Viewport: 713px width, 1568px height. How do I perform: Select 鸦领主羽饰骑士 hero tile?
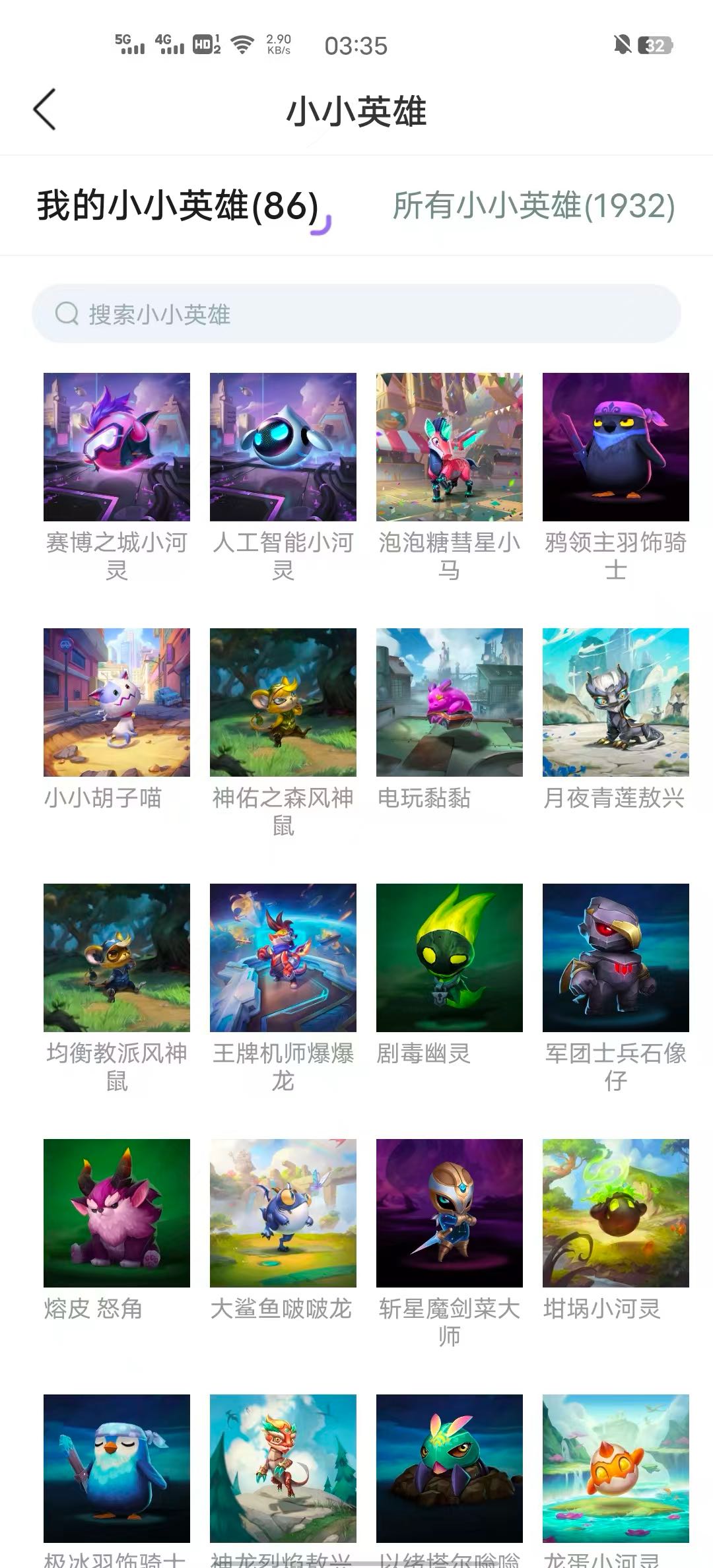tap(616, 447)
